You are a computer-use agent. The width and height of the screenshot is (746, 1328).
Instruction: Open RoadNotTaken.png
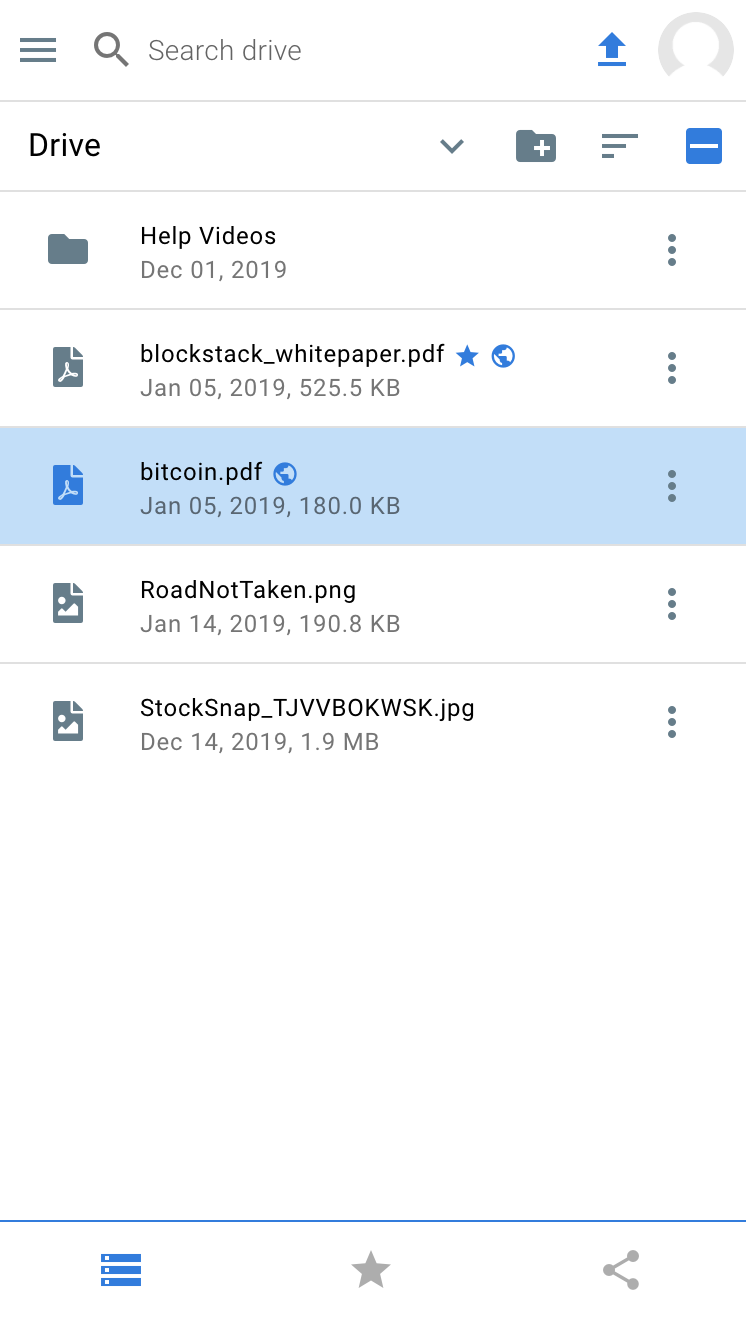(248, 604)
